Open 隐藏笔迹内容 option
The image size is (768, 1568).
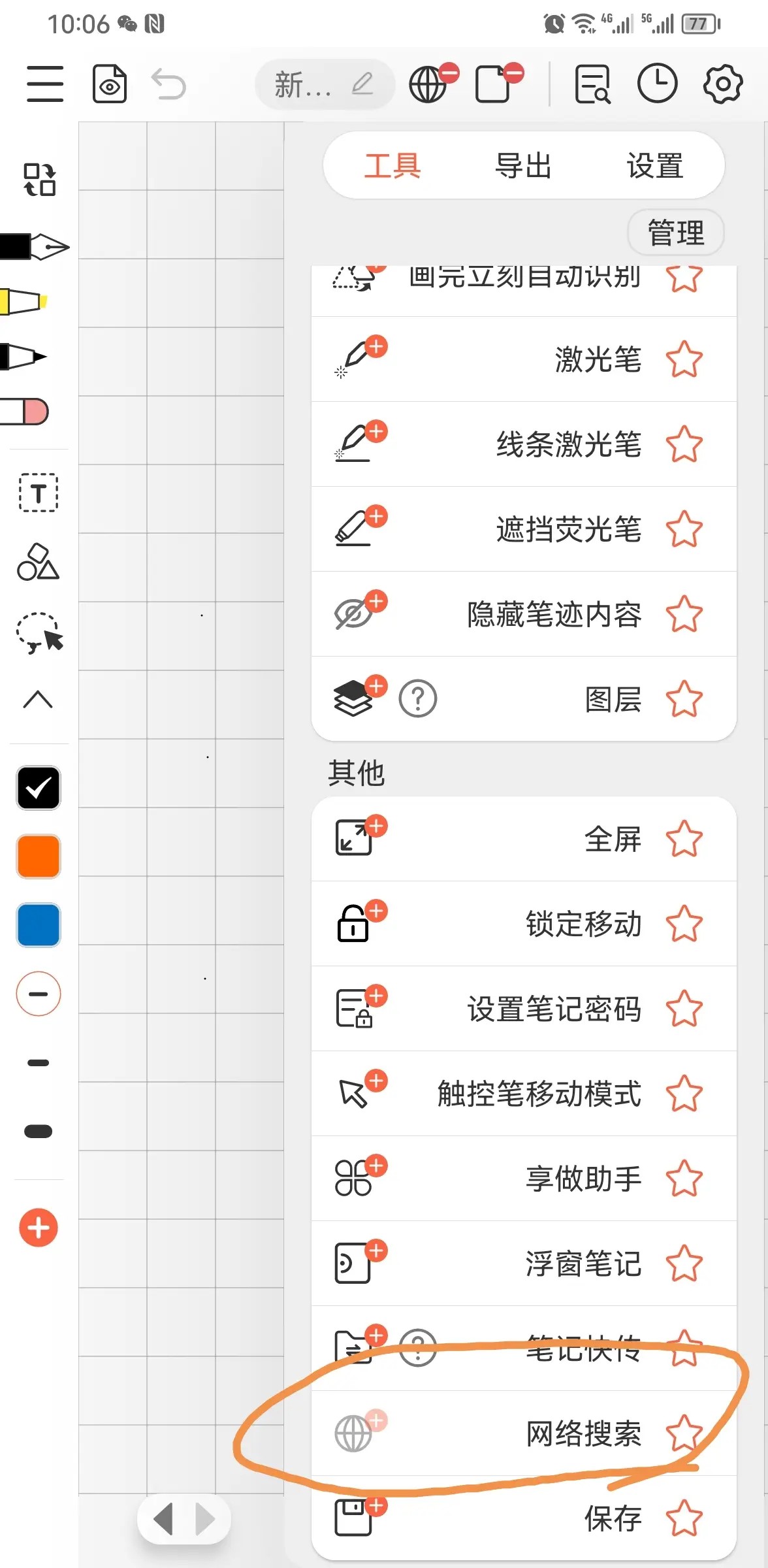tap(524, 614)
